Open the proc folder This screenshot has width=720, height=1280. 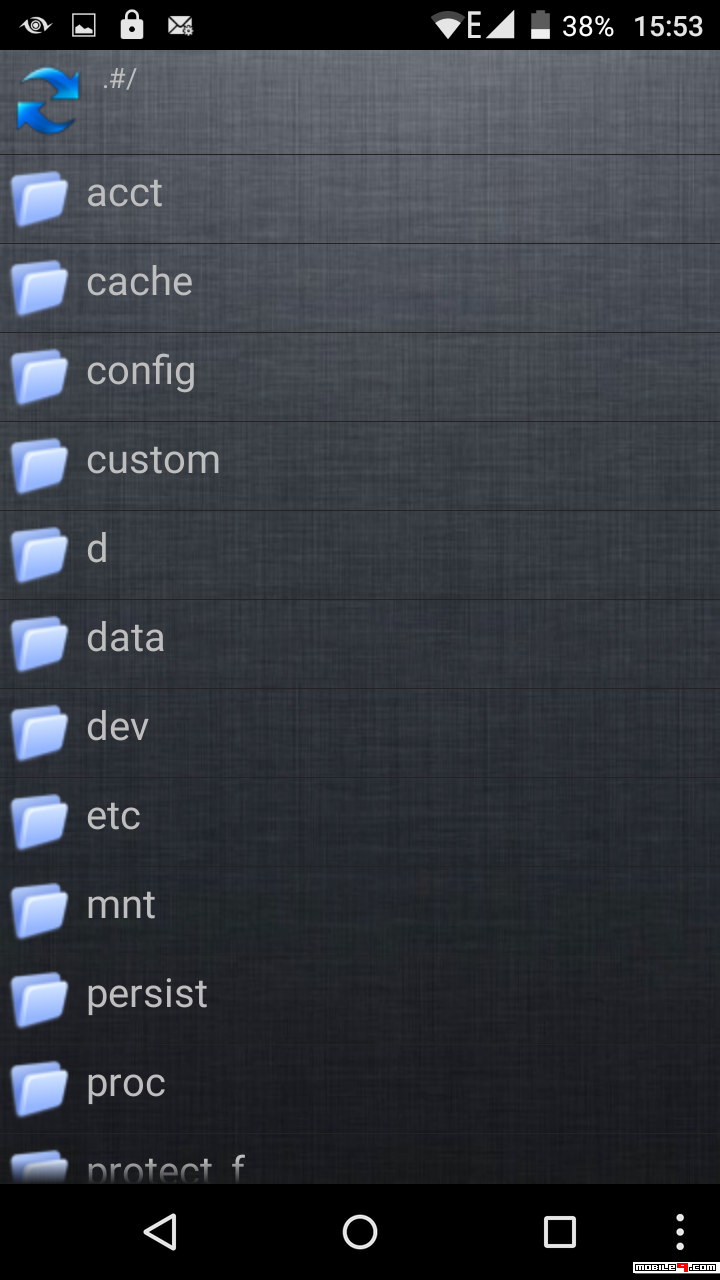pyautogui.click(x=360, y=1089)
